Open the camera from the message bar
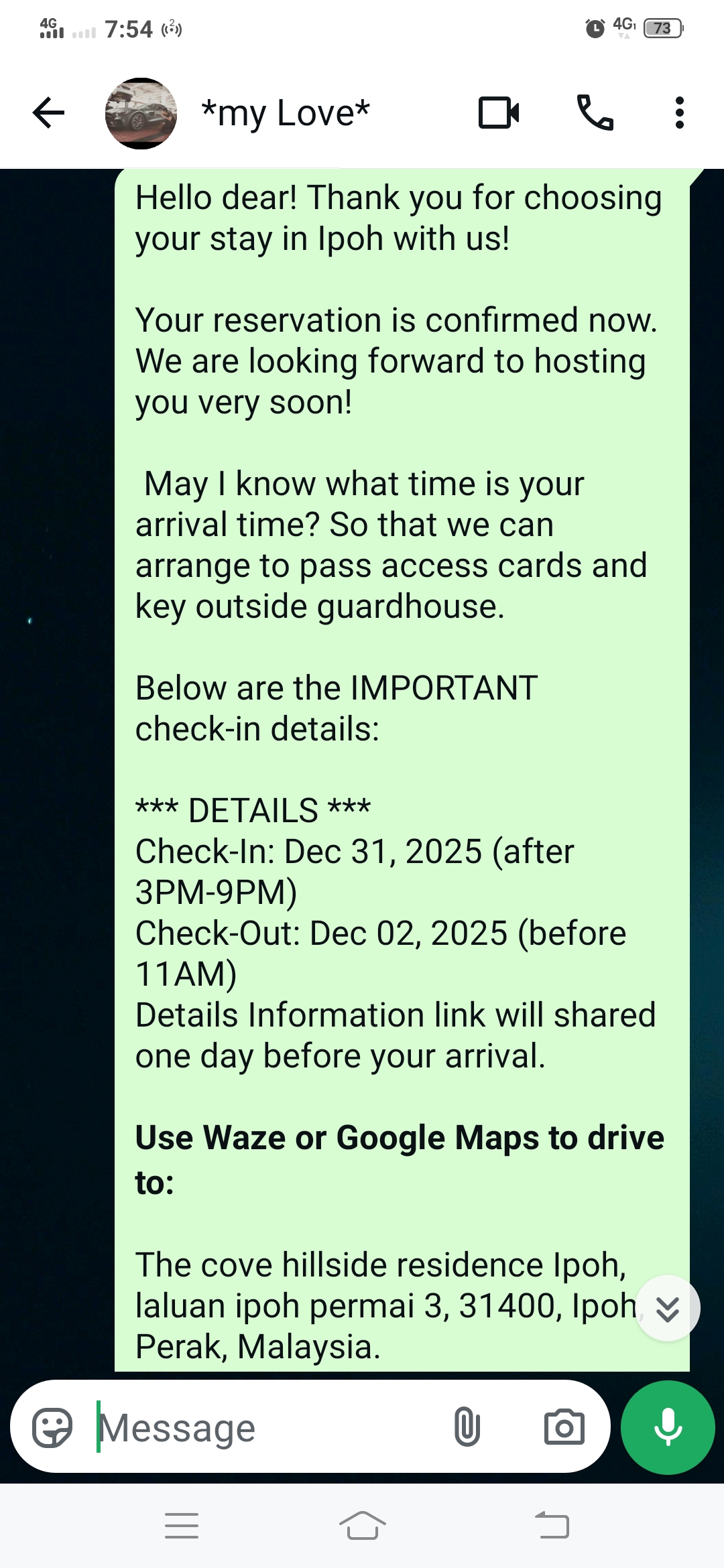The height and width of the screenshot is (1568, 724). (x=564, y=1427)
